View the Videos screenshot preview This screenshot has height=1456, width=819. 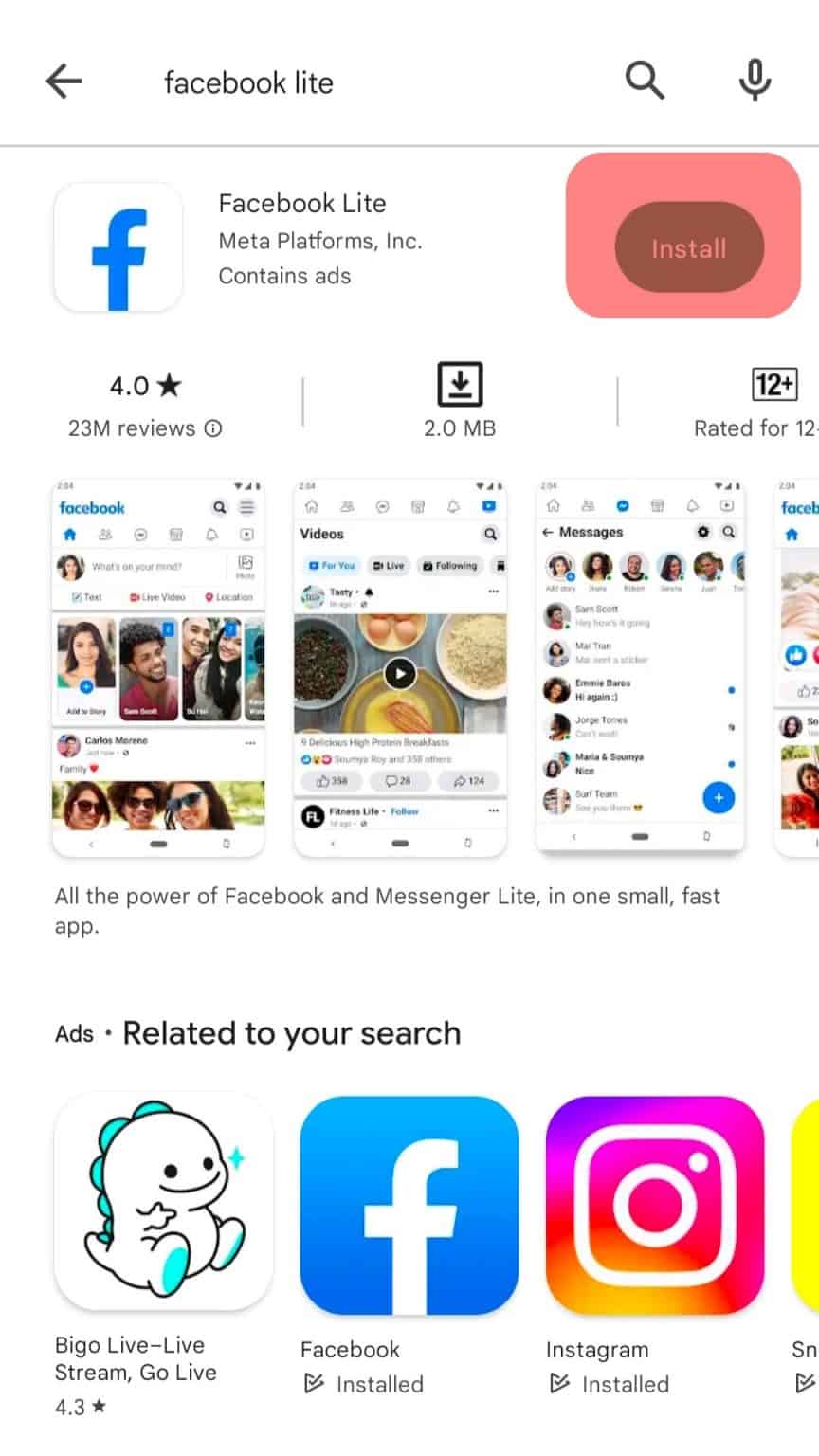click(x=400, y=668)
